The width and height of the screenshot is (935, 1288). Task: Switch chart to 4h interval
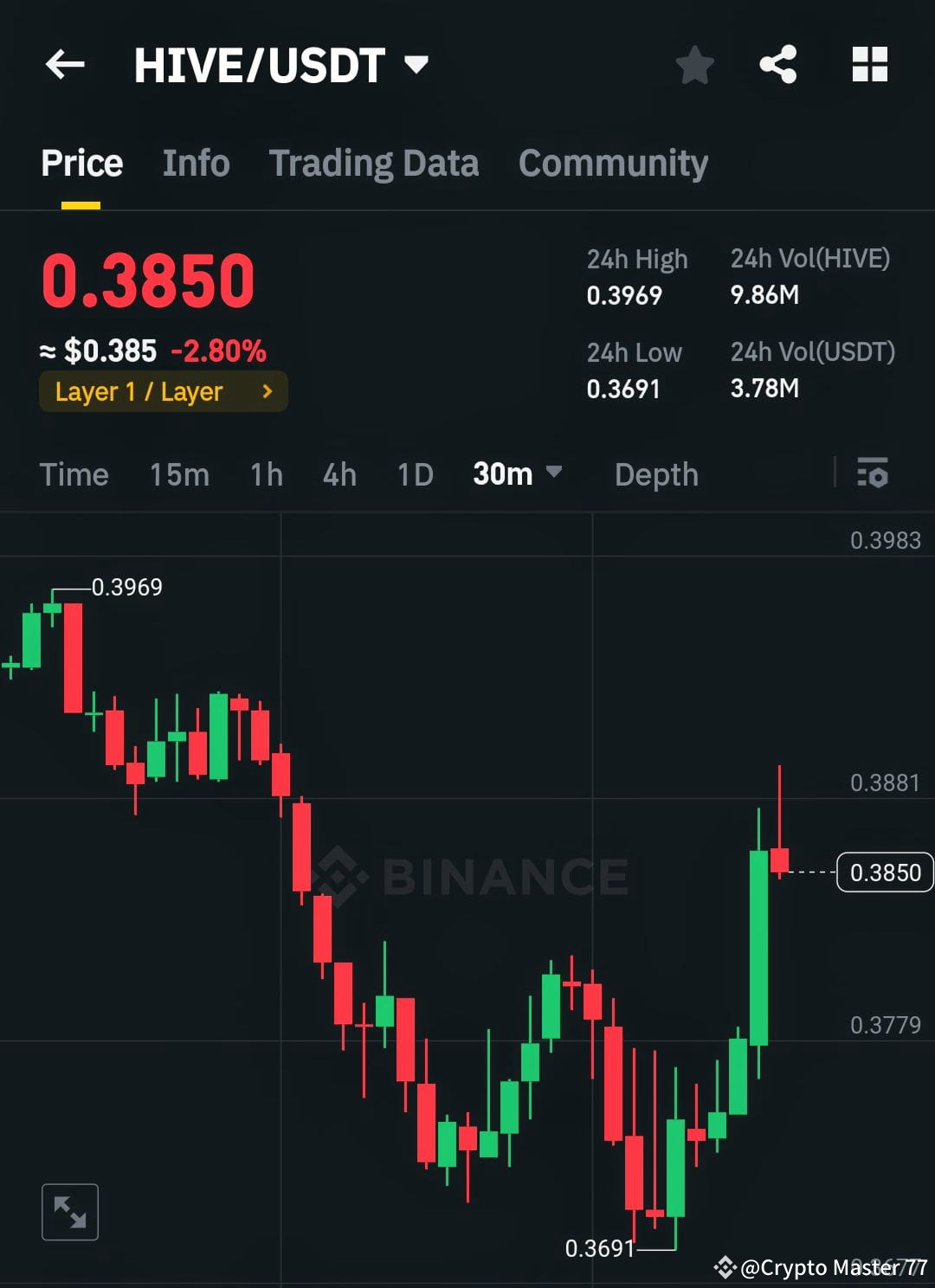(x=339, y=474)
